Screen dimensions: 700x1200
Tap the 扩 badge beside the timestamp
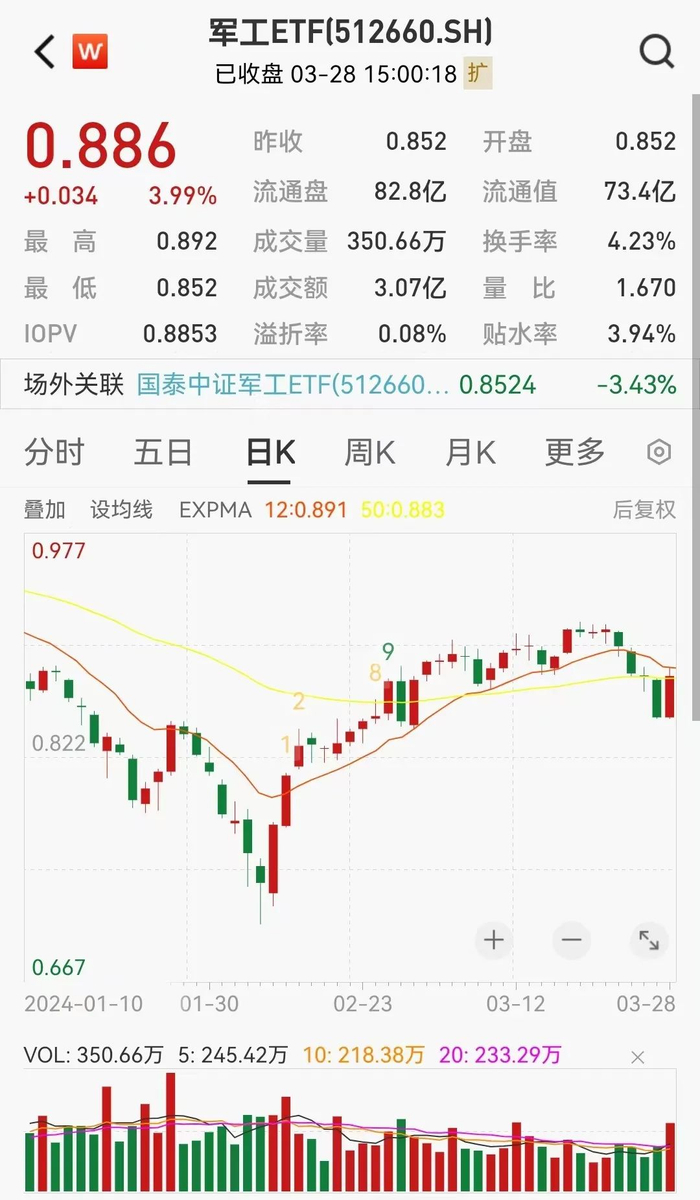coord(478,73)
